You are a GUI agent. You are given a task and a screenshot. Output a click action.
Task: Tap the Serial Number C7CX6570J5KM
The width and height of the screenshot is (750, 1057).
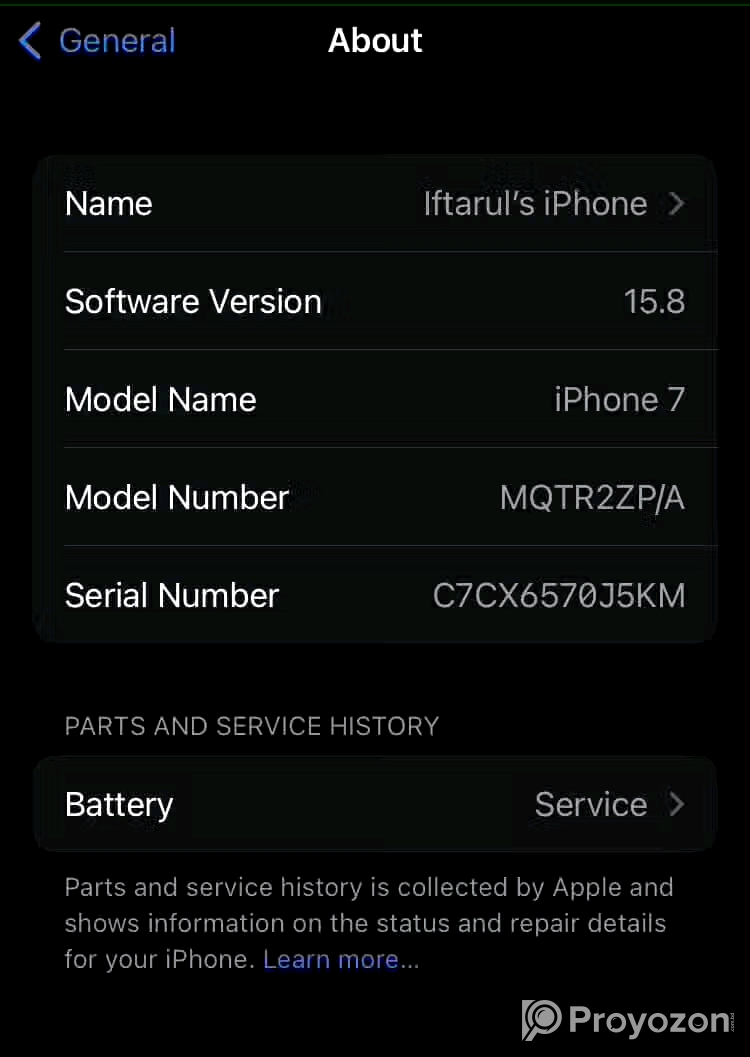(558, 595)
